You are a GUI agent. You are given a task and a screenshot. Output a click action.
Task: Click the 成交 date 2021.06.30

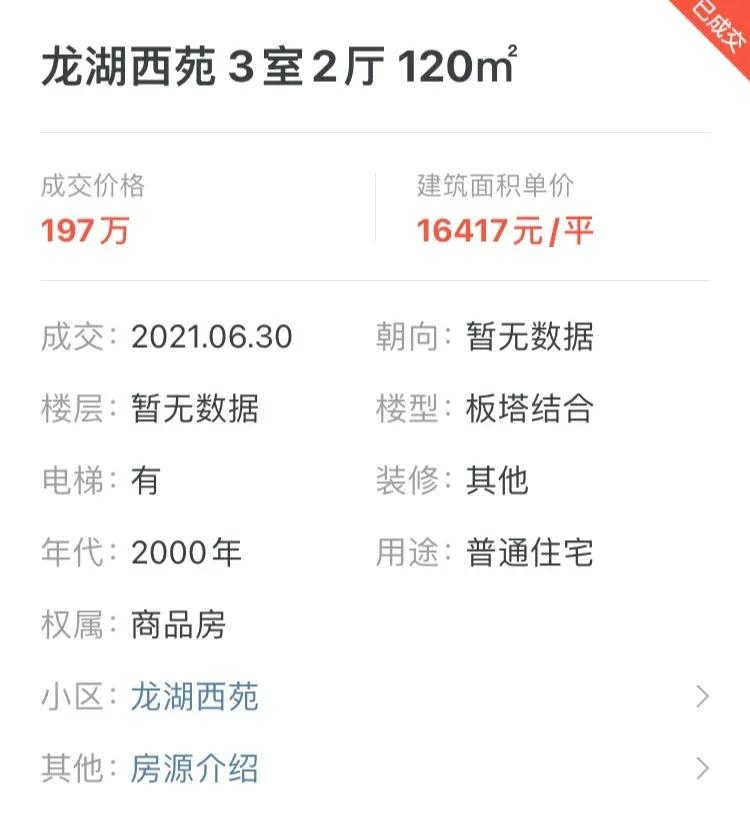coord(212,338)
